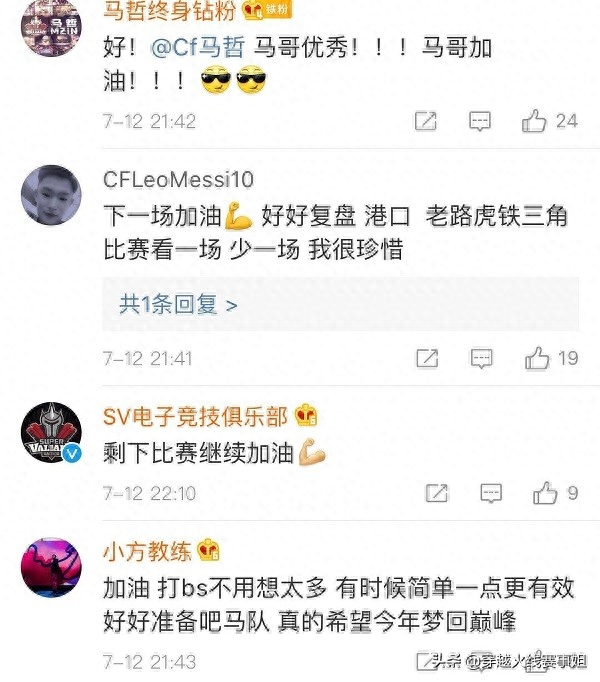Like SV电子竞技俱乐部's comment
This screenshot has height=682, width=600.
point(545,493)
